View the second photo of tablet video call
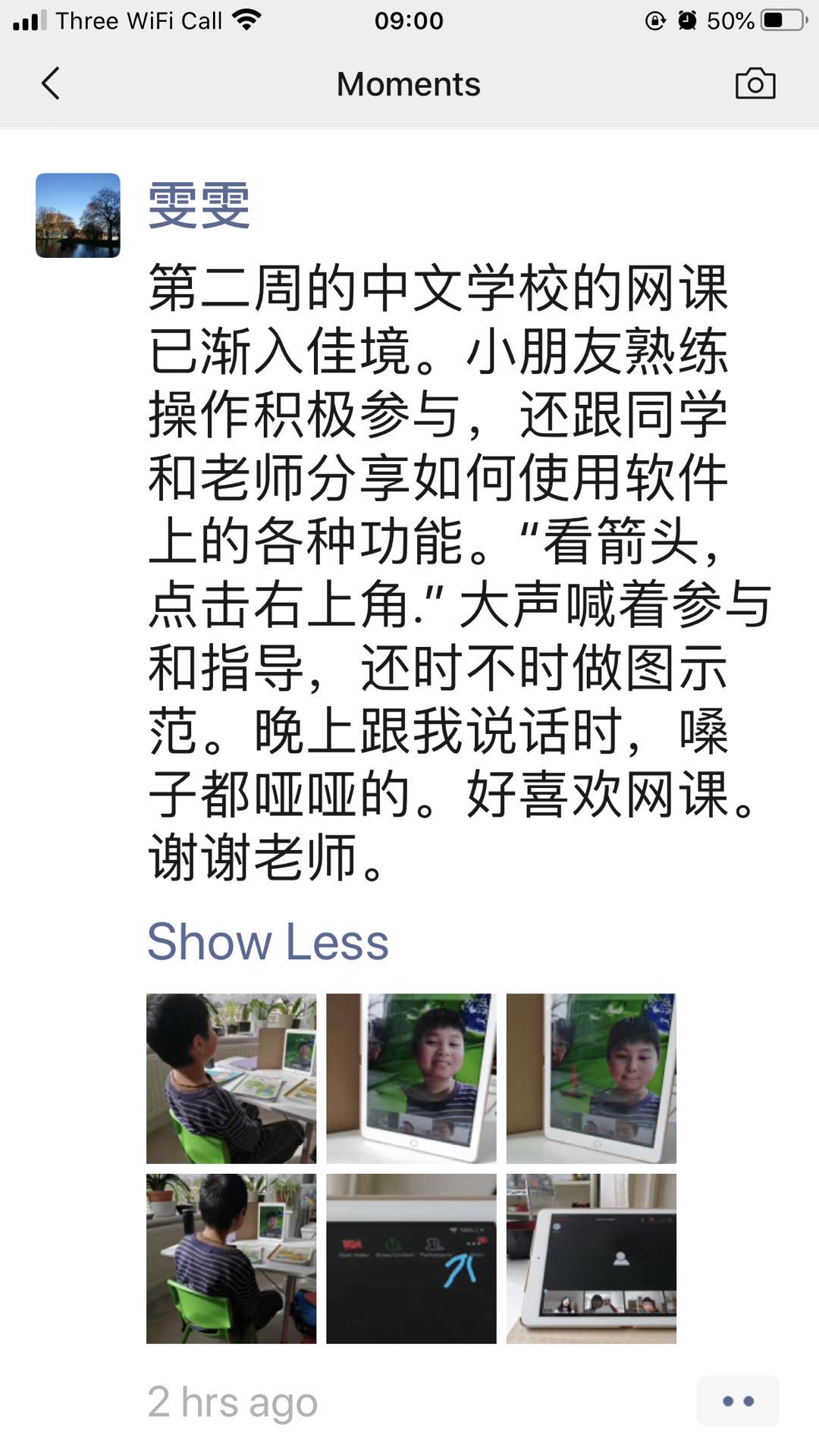The width and height of the screenshot is (819, 1456). [411, 1078]
